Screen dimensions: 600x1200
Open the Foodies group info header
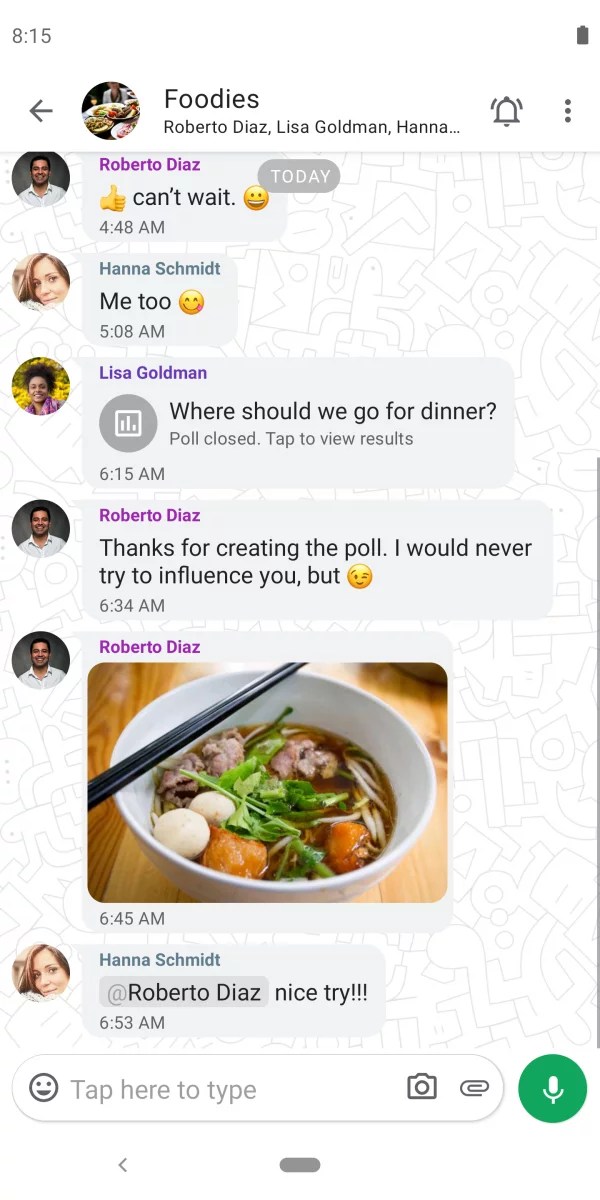tap(310, 111)
